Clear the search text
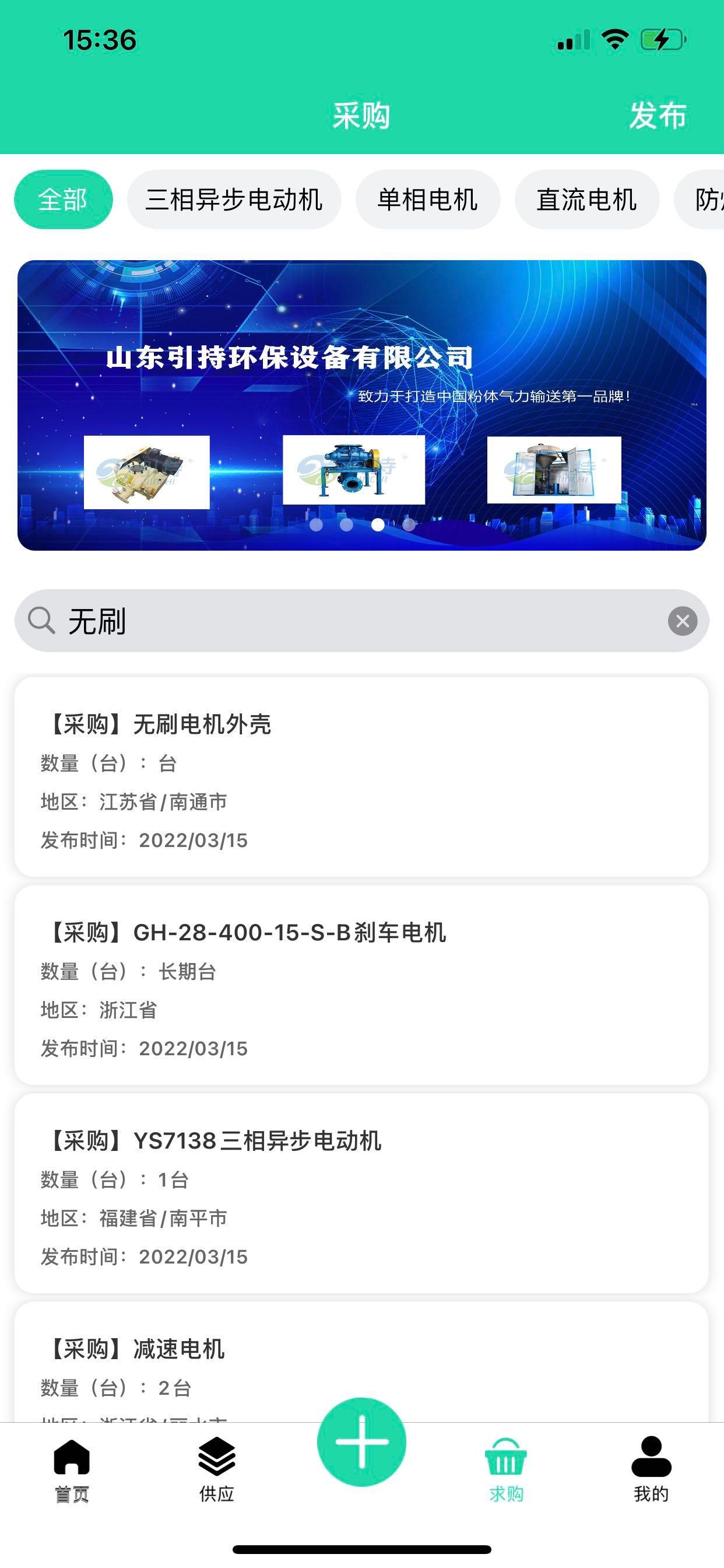 (x=682, y=621)
